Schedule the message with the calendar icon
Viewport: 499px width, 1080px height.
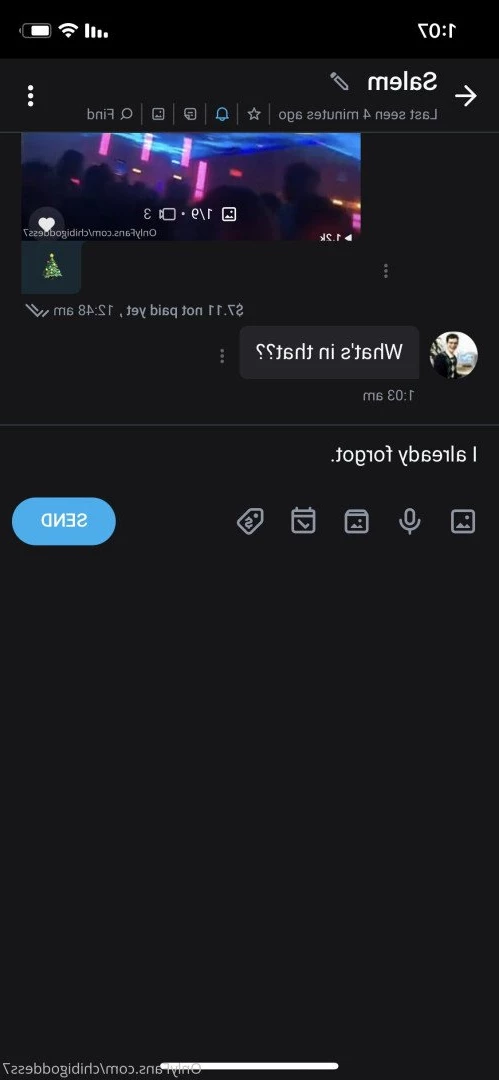303,521
